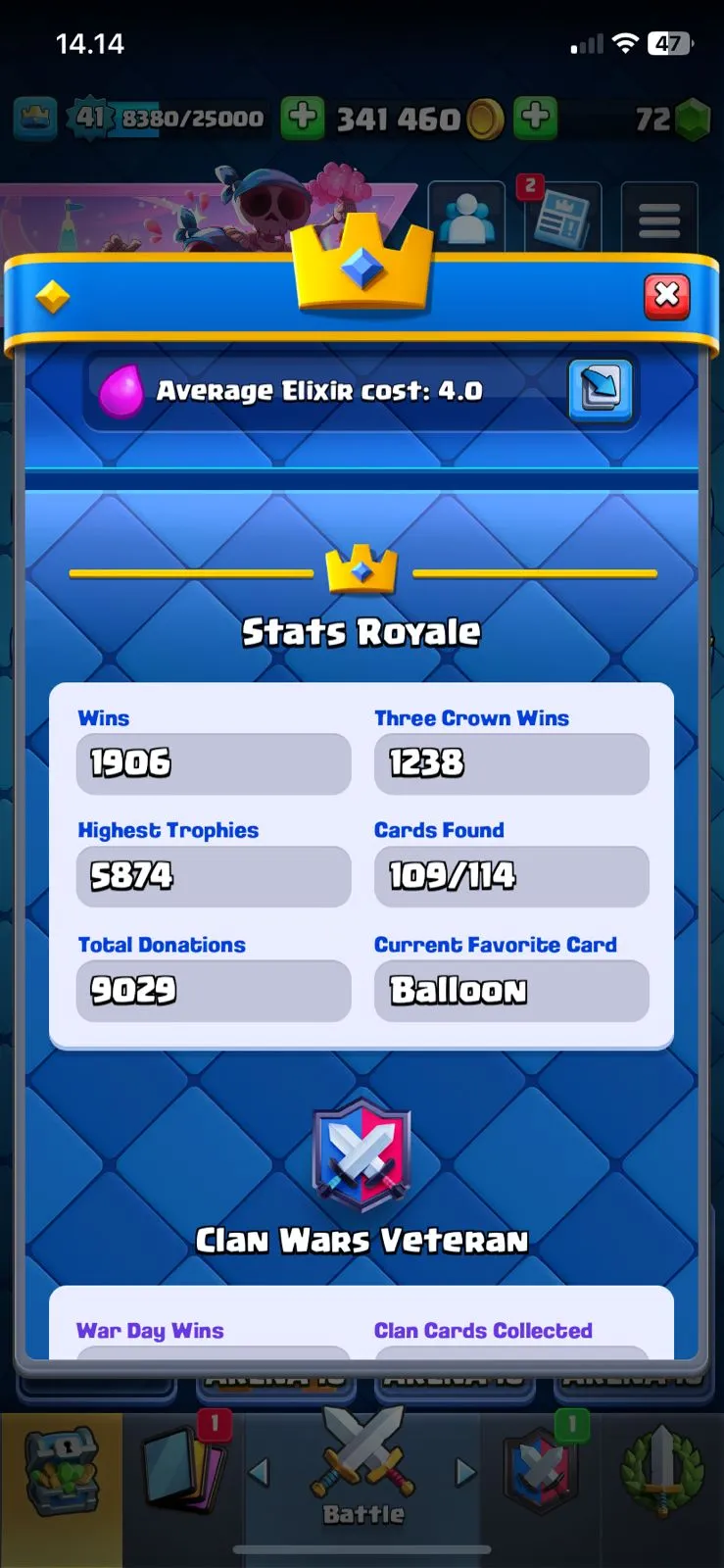Select the Cards collection icon in bottom bar

(182, 1470)
